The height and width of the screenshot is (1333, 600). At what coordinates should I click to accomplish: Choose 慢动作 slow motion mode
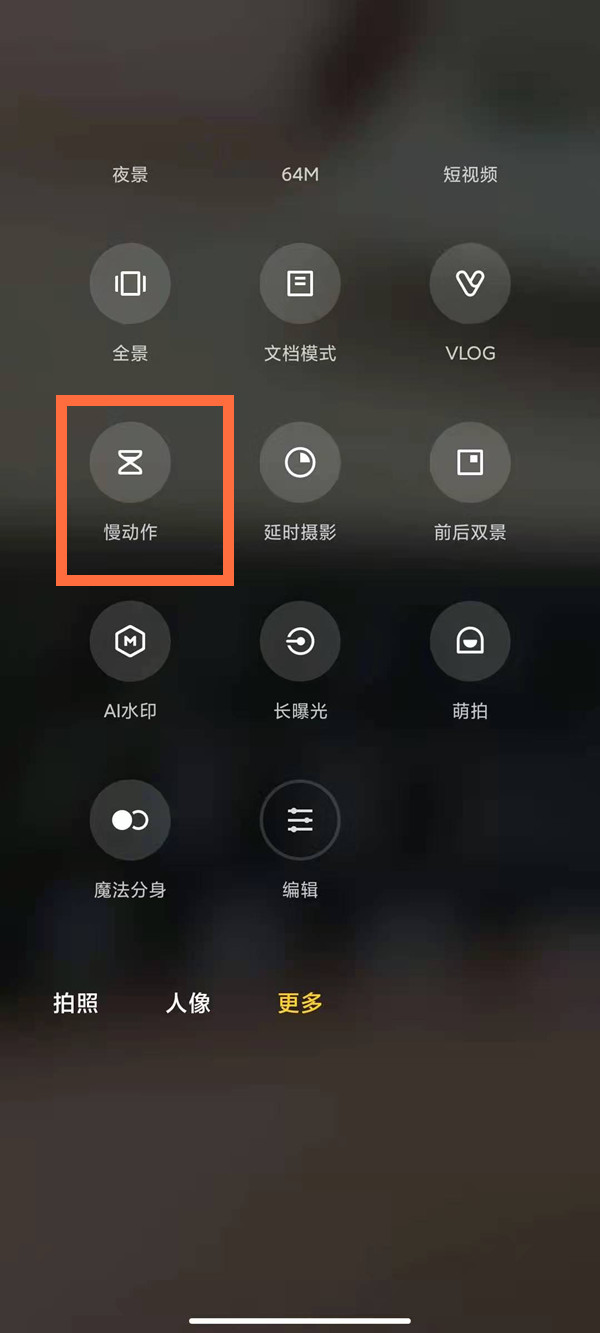click(x=130, y=463)
